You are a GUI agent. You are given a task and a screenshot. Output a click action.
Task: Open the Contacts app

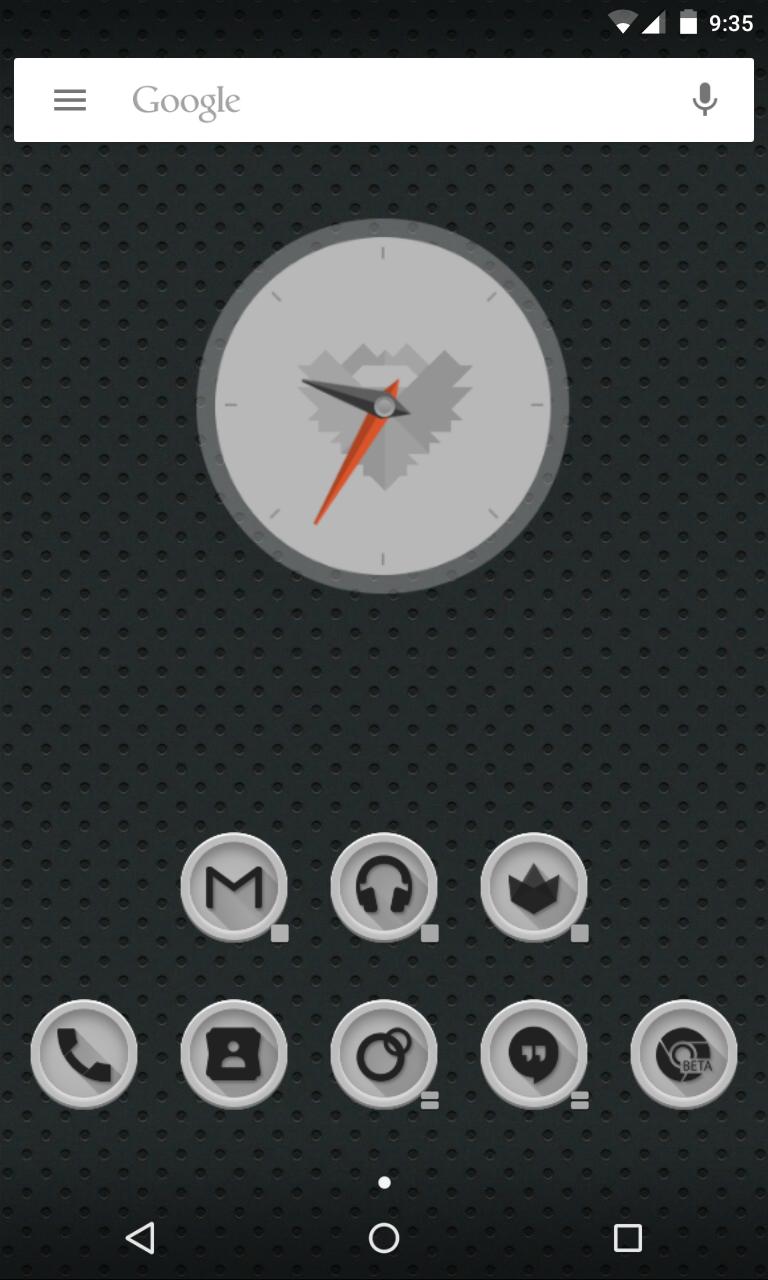(x=234, y=1053)
